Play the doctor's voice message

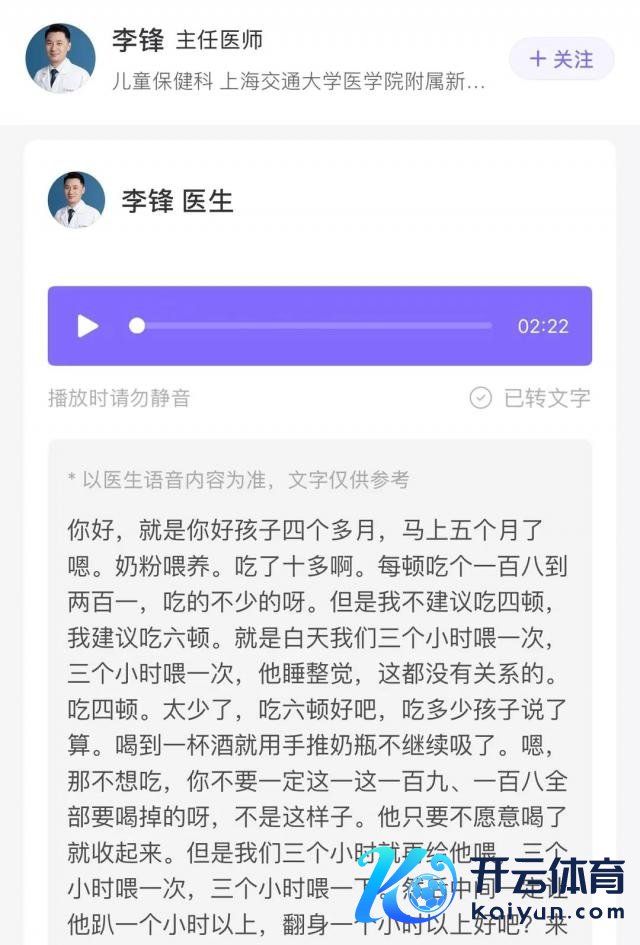click(x=88, y=326)
